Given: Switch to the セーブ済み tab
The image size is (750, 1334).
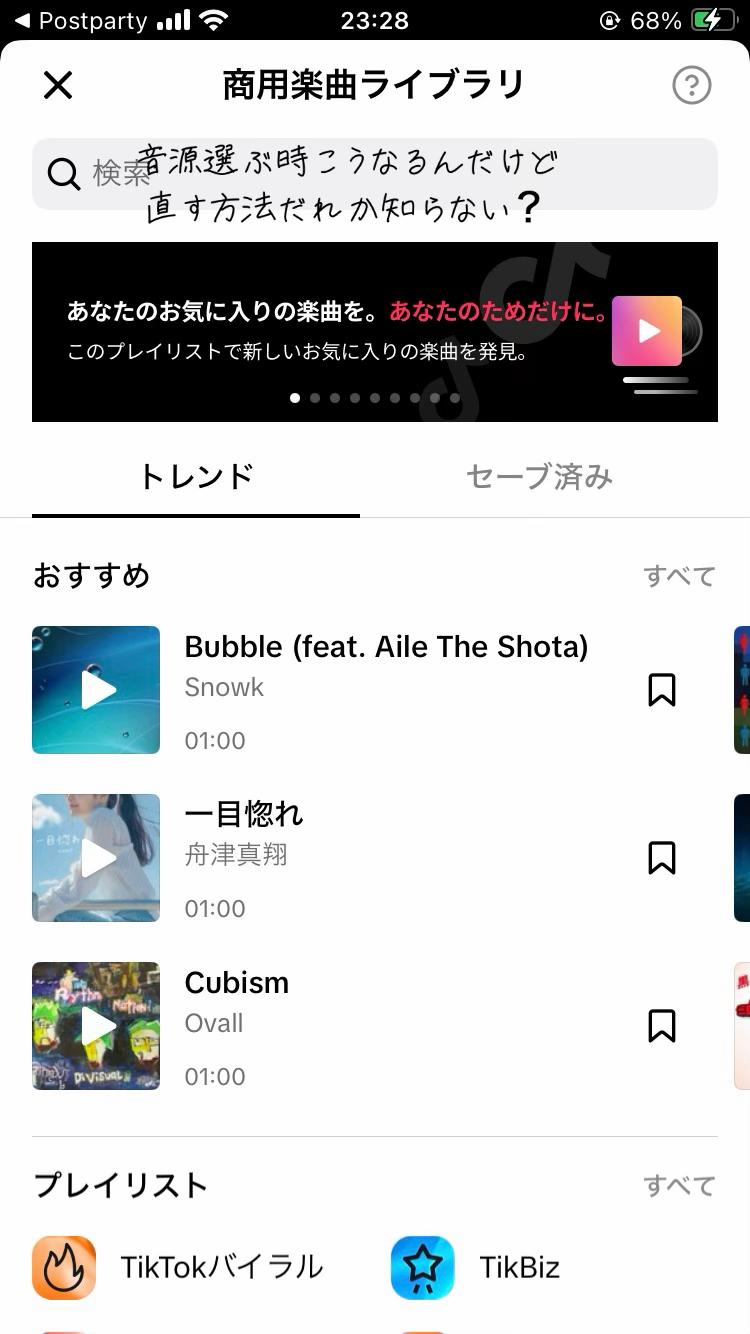Looking at the screenshot, I should point(539,477).
